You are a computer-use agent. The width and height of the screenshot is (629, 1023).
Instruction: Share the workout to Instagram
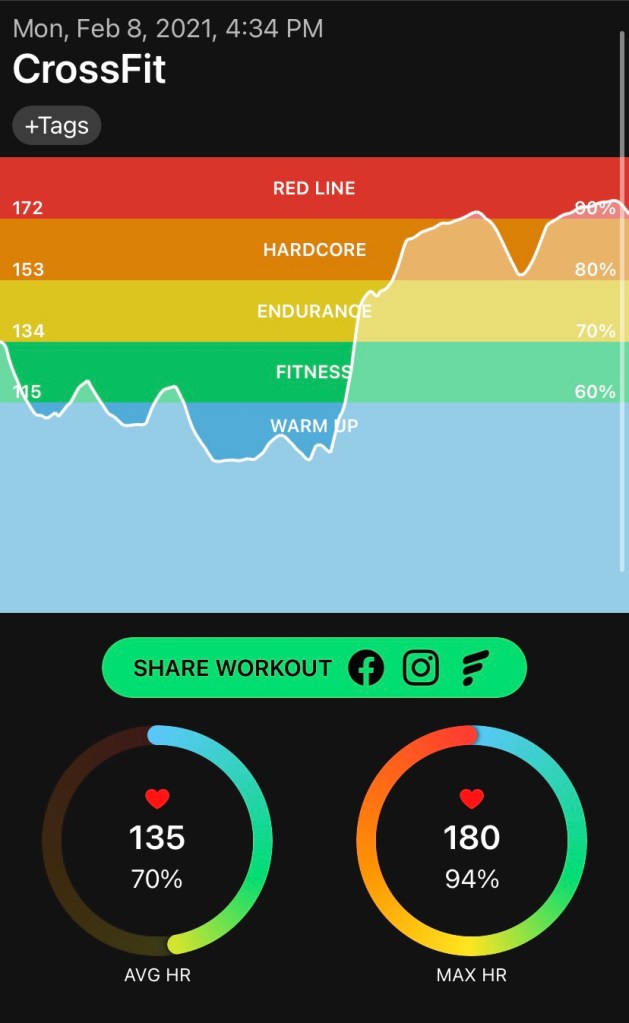coord(421,667)
